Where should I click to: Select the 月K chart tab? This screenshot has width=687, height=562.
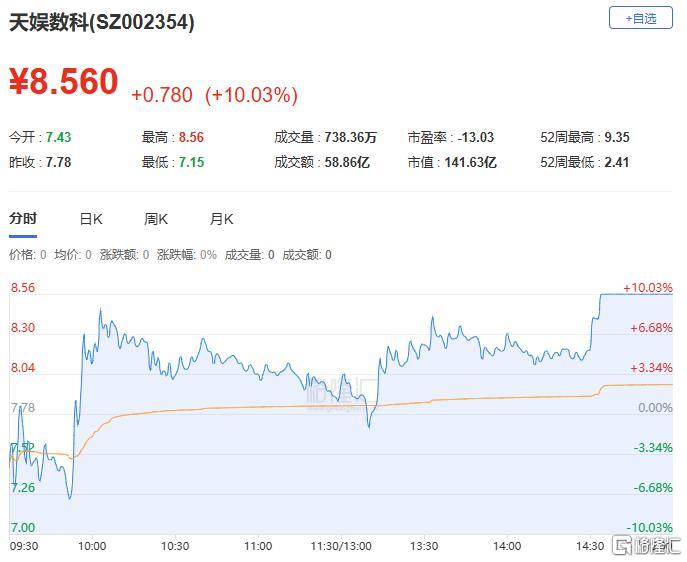[x=221, y=219]
